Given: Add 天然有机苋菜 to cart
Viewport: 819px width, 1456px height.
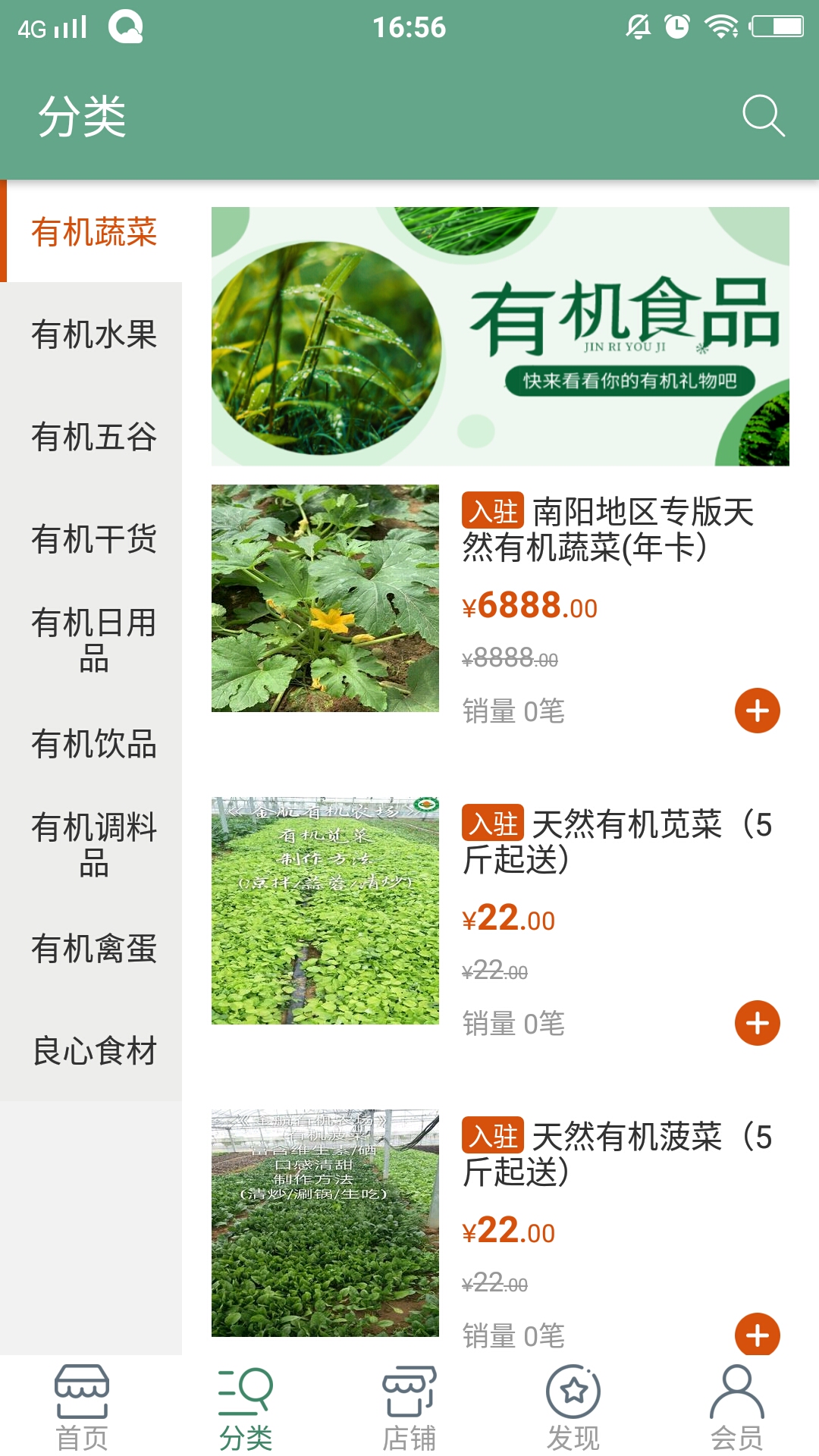Looking at the screenshot, I should click(757, 1023).
